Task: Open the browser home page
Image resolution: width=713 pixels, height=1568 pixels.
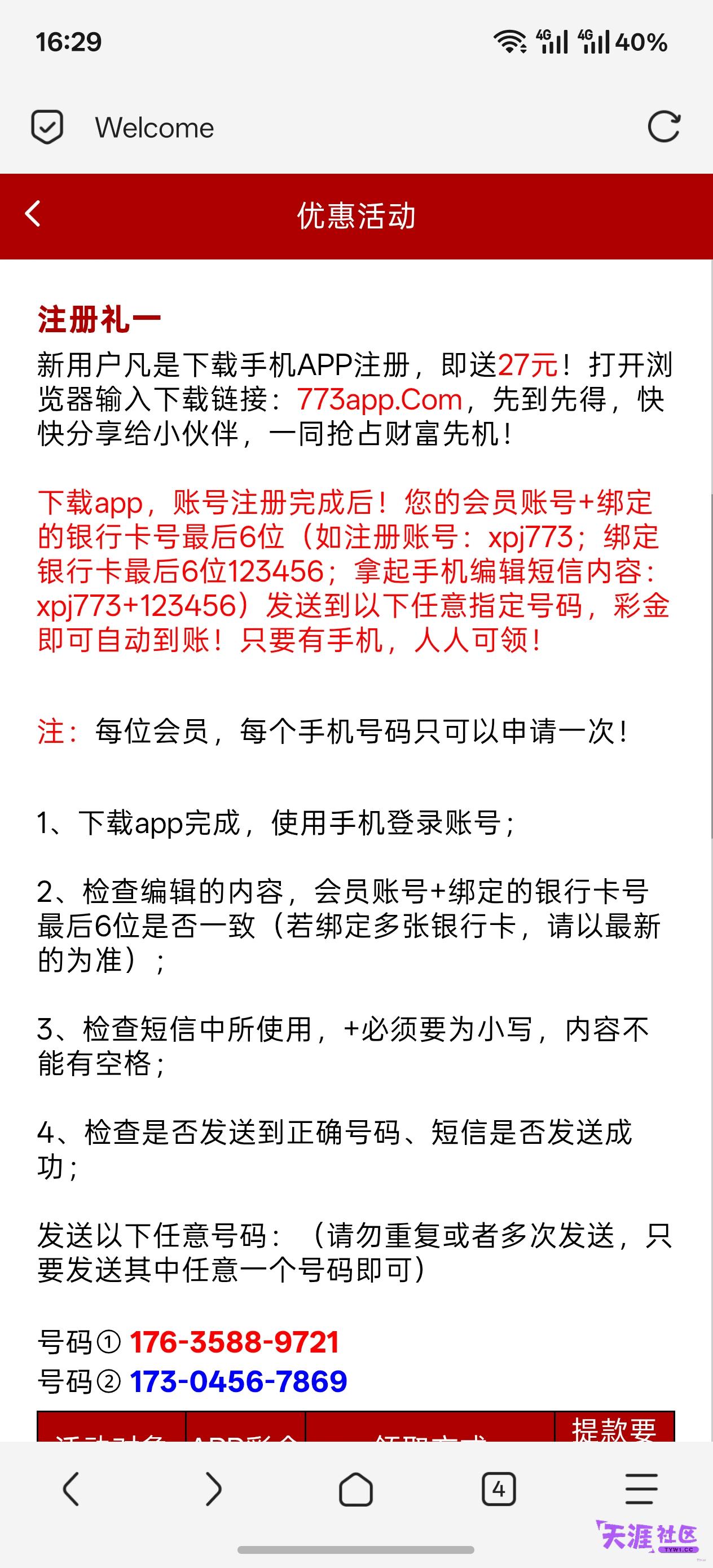Action: 356,1490
